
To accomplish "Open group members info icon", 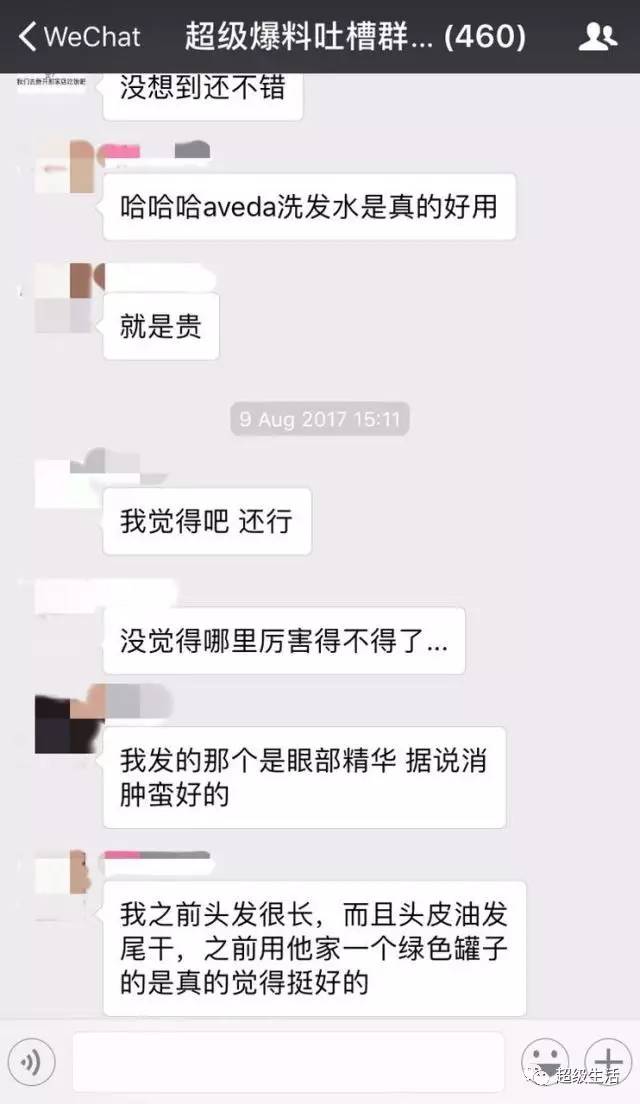I will 597,37.
